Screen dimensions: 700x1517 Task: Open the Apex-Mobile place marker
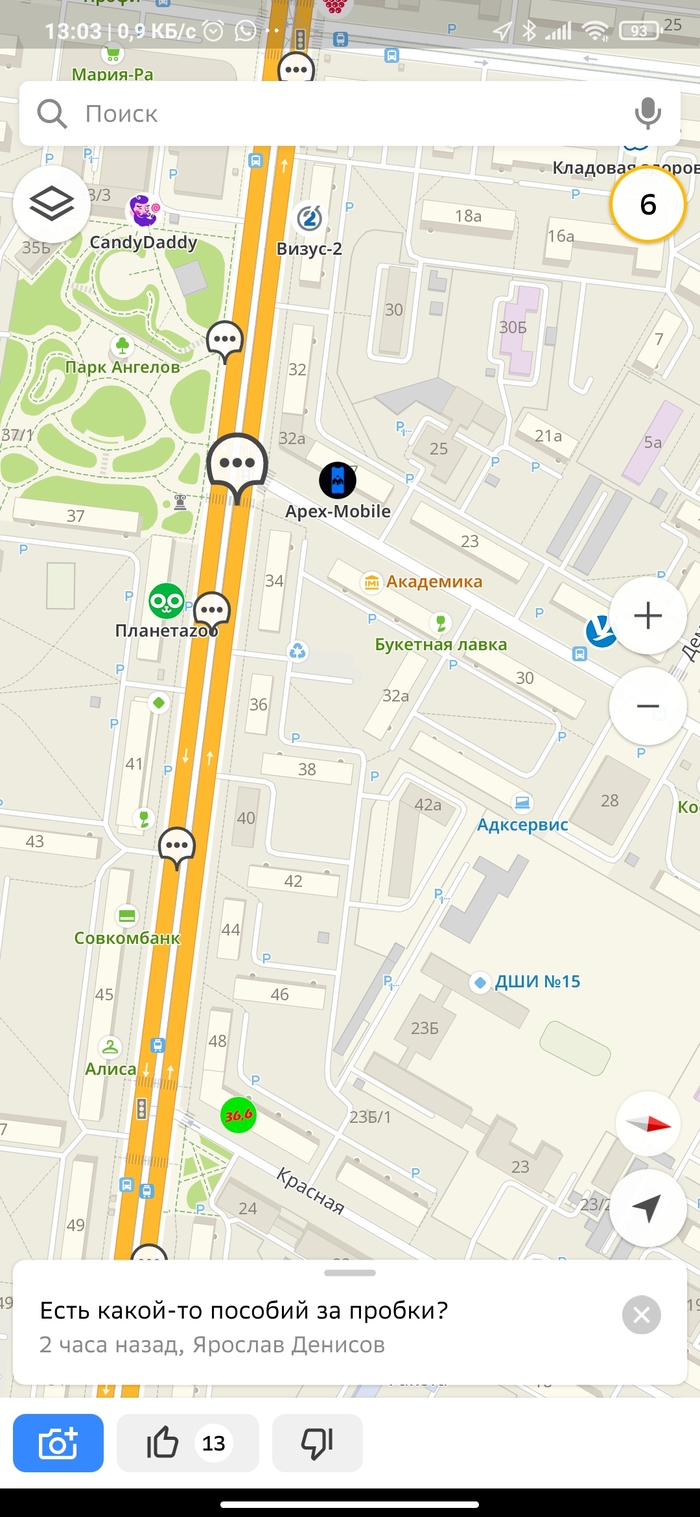(x=338, y=481)
